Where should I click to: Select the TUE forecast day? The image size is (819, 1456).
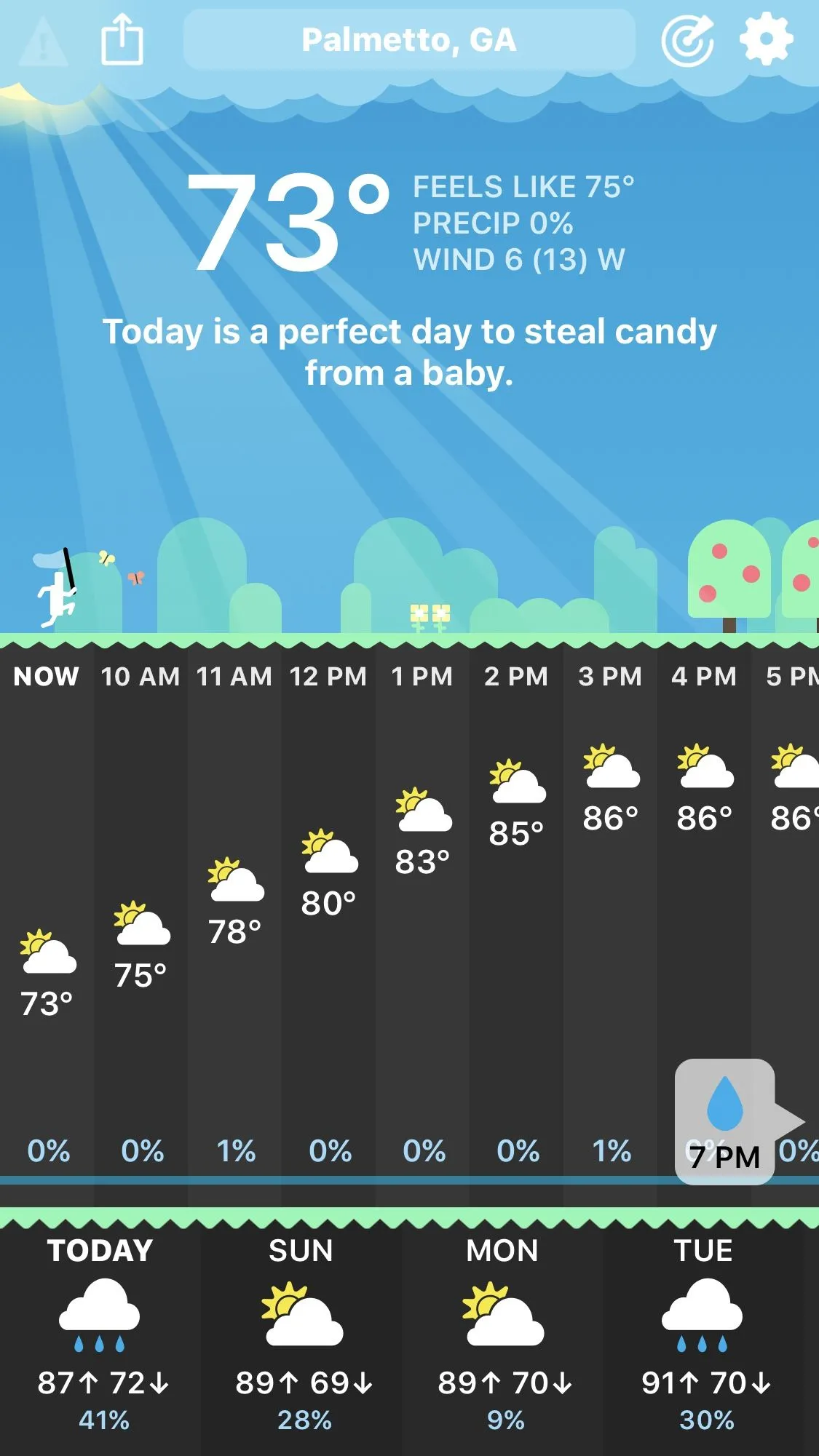[704, 1333]
